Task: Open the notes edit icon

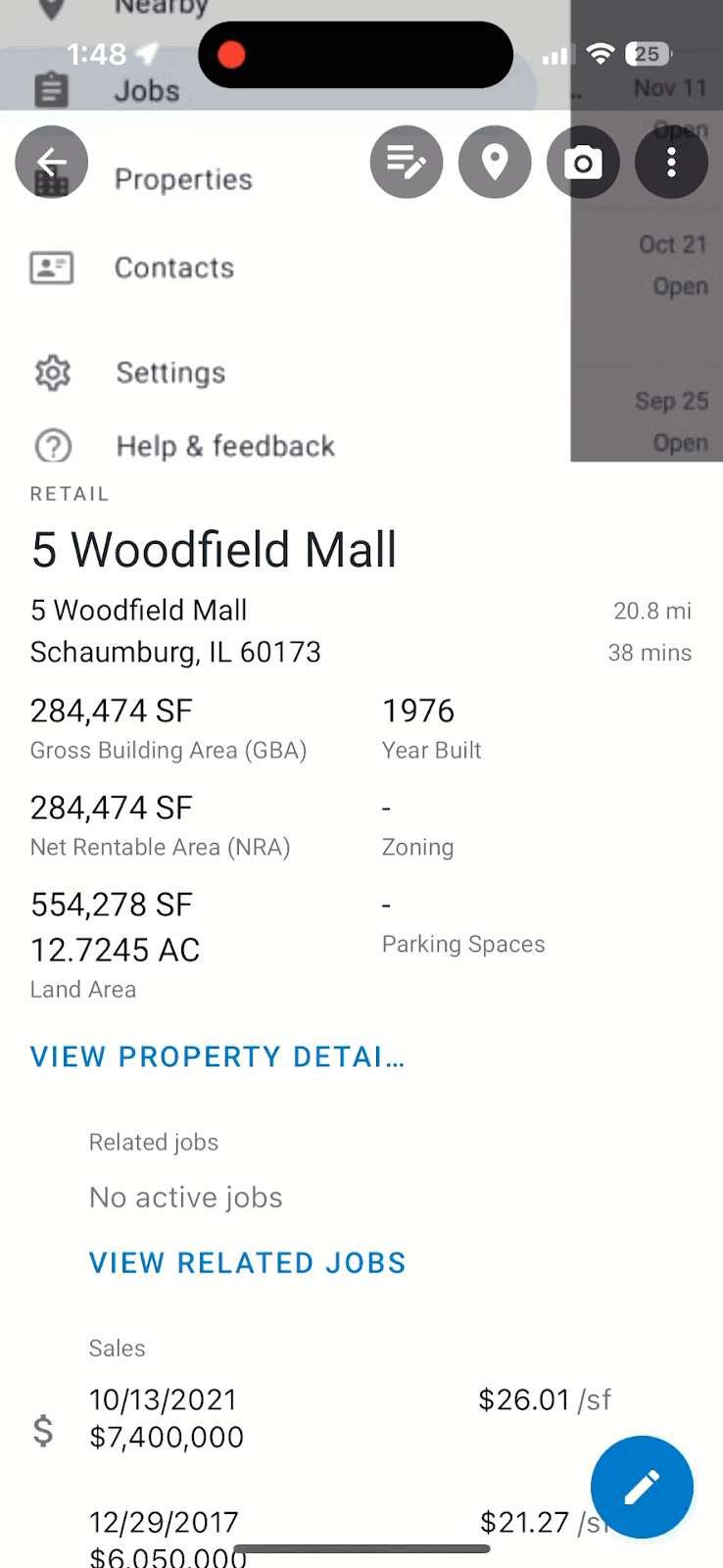Action: 407,163
